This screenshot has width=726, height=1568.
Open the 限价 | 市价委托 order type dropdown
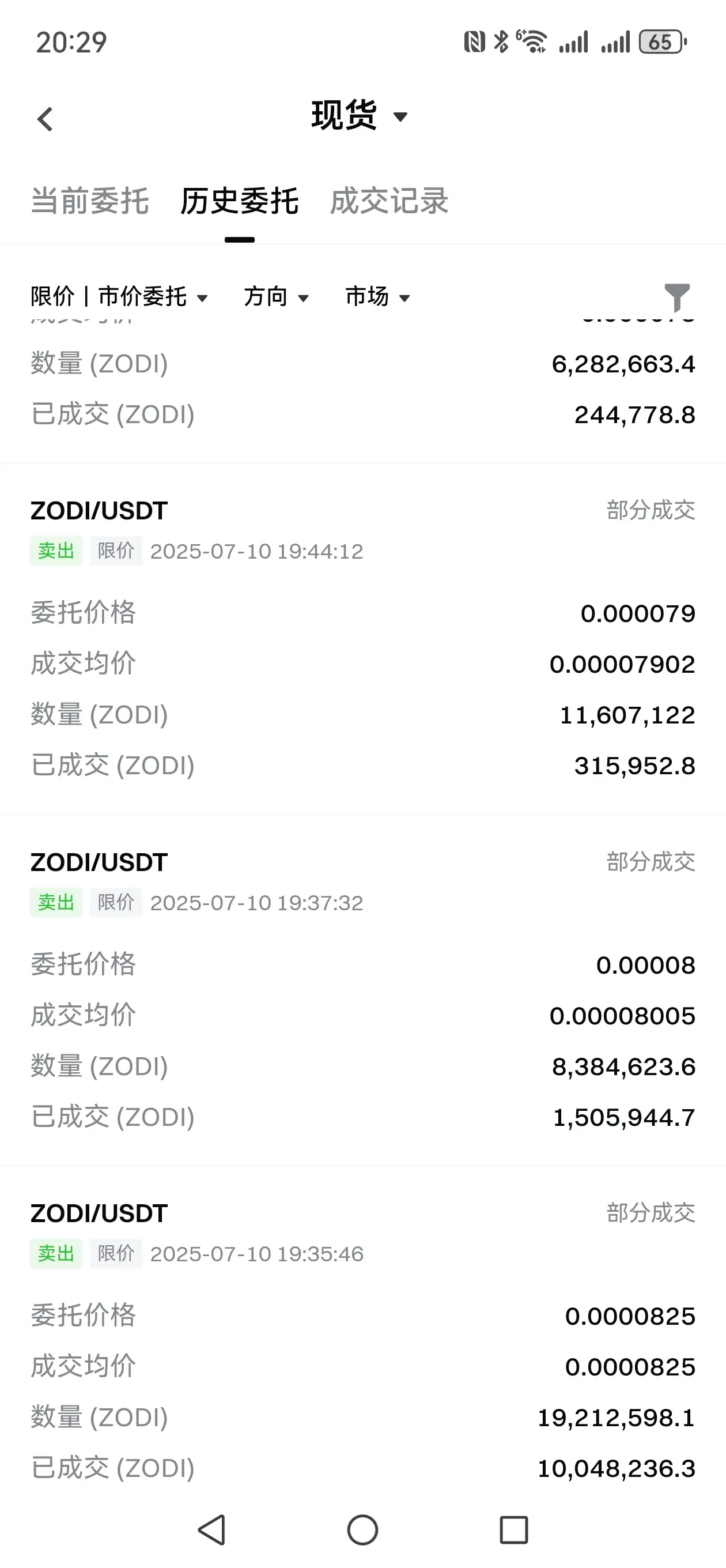click(119, 297)
